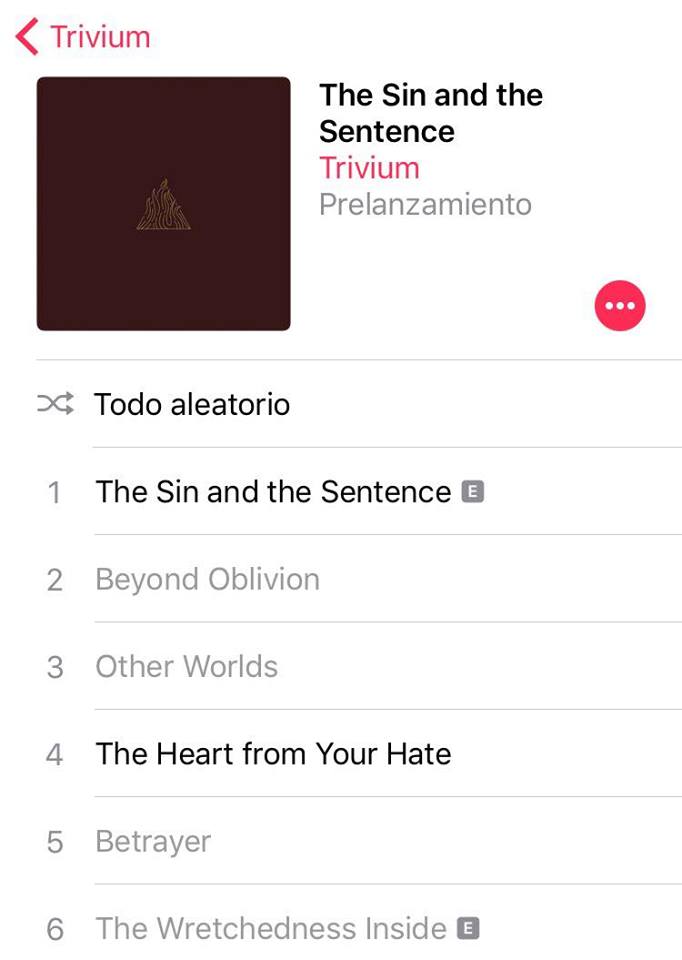Open the album cover artwork

pos(163,204)
